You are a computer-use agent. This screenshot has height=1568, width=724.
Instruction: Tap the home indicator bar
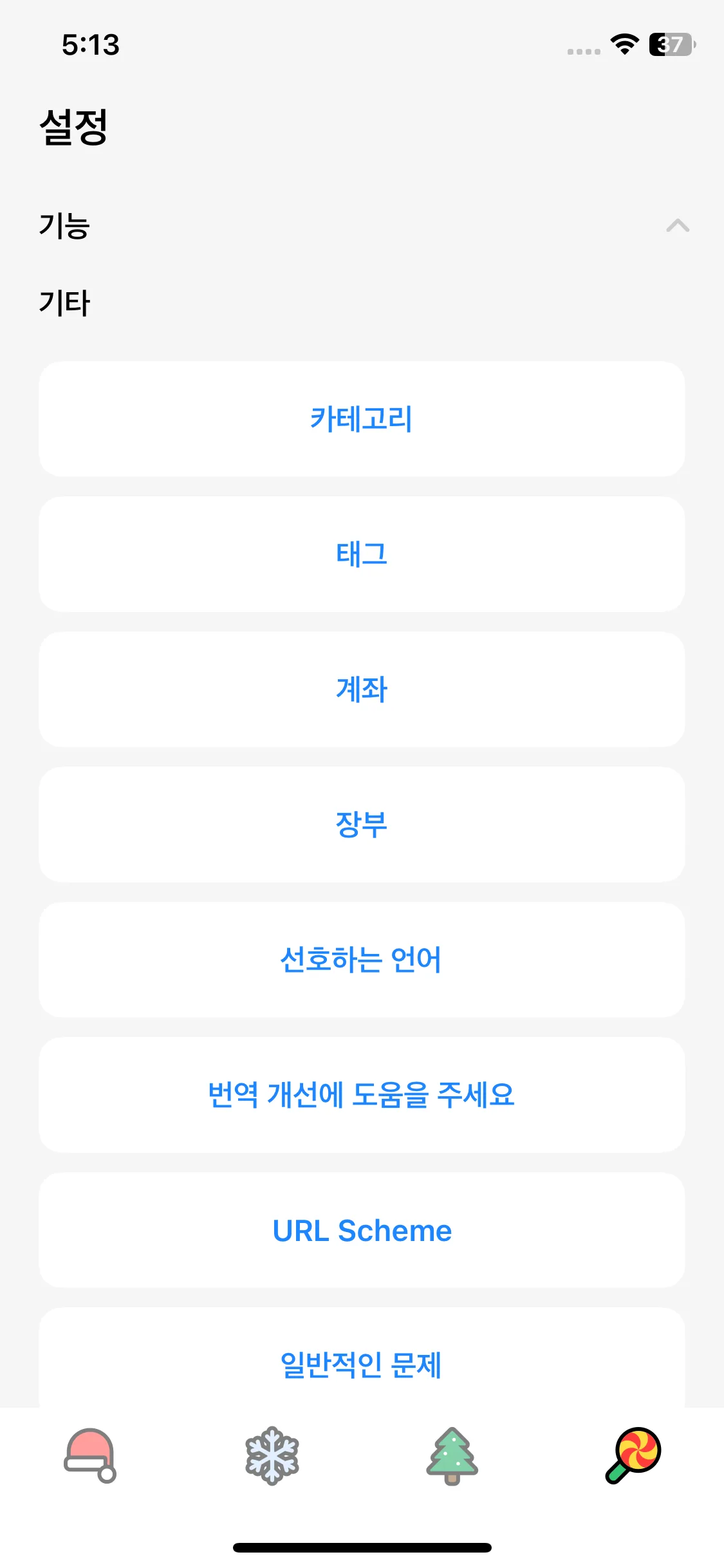(362, 1548)
